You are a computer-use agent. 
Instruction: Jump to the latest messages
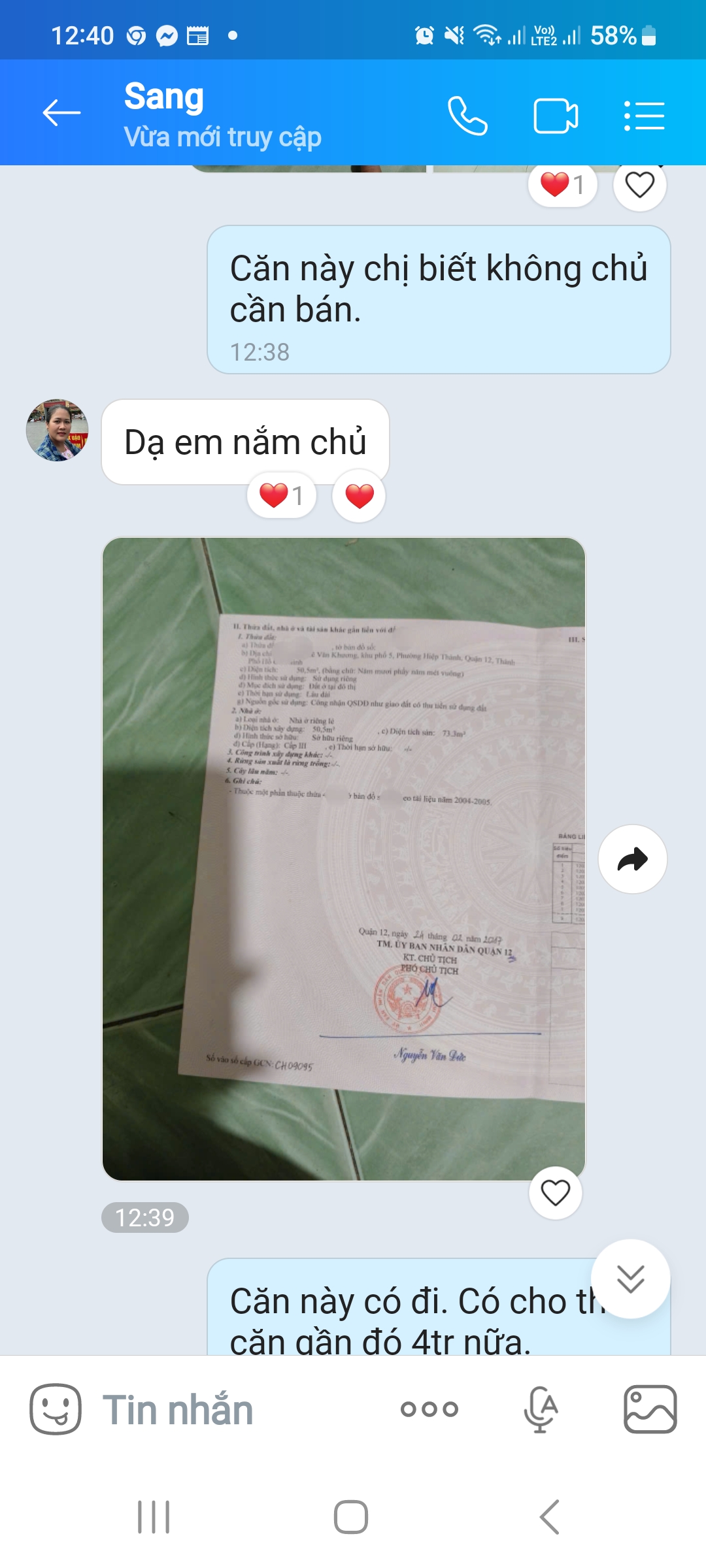coord(630,1279)
